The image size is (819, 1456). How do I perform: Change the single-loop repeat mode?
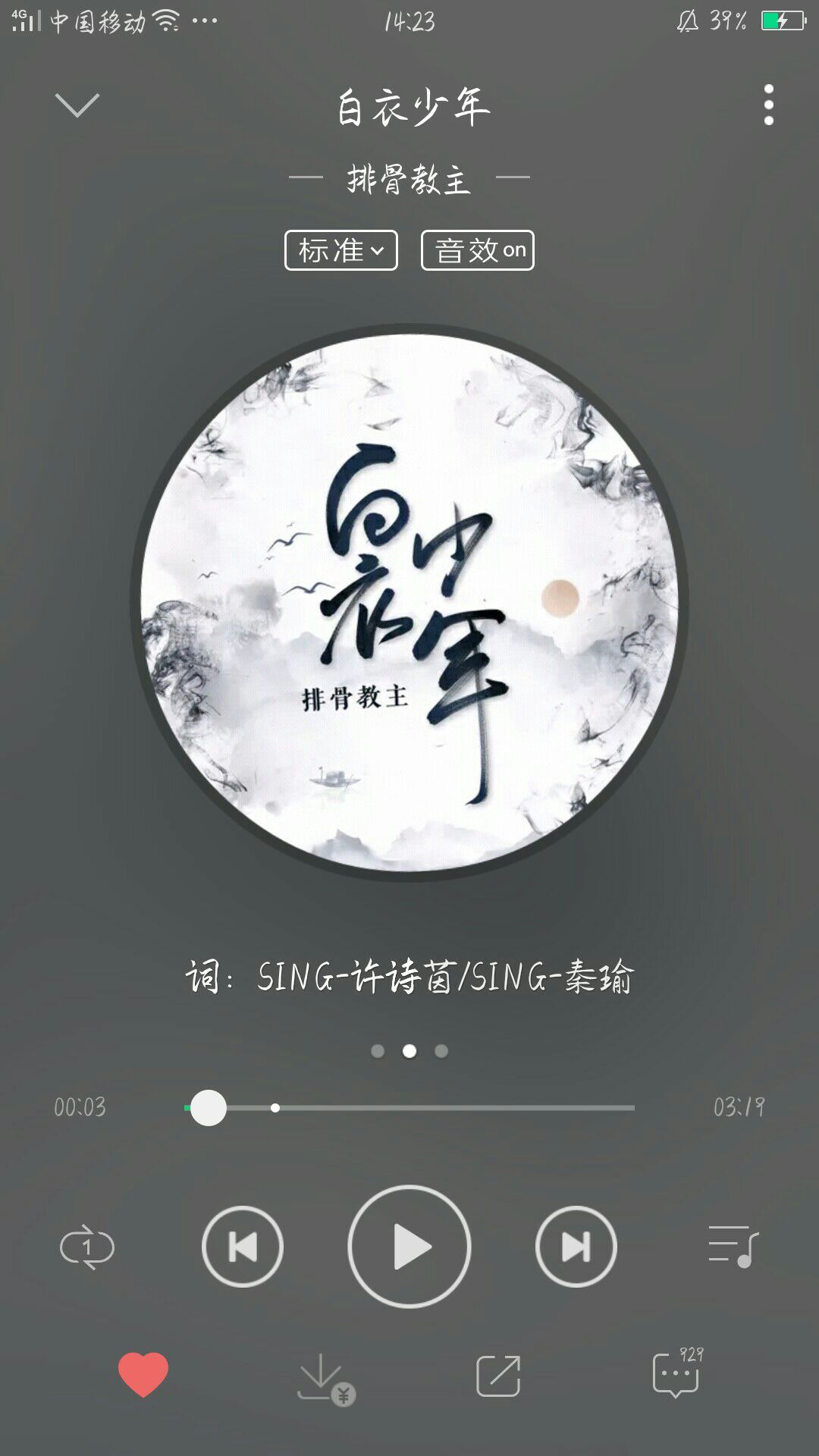87,1247
